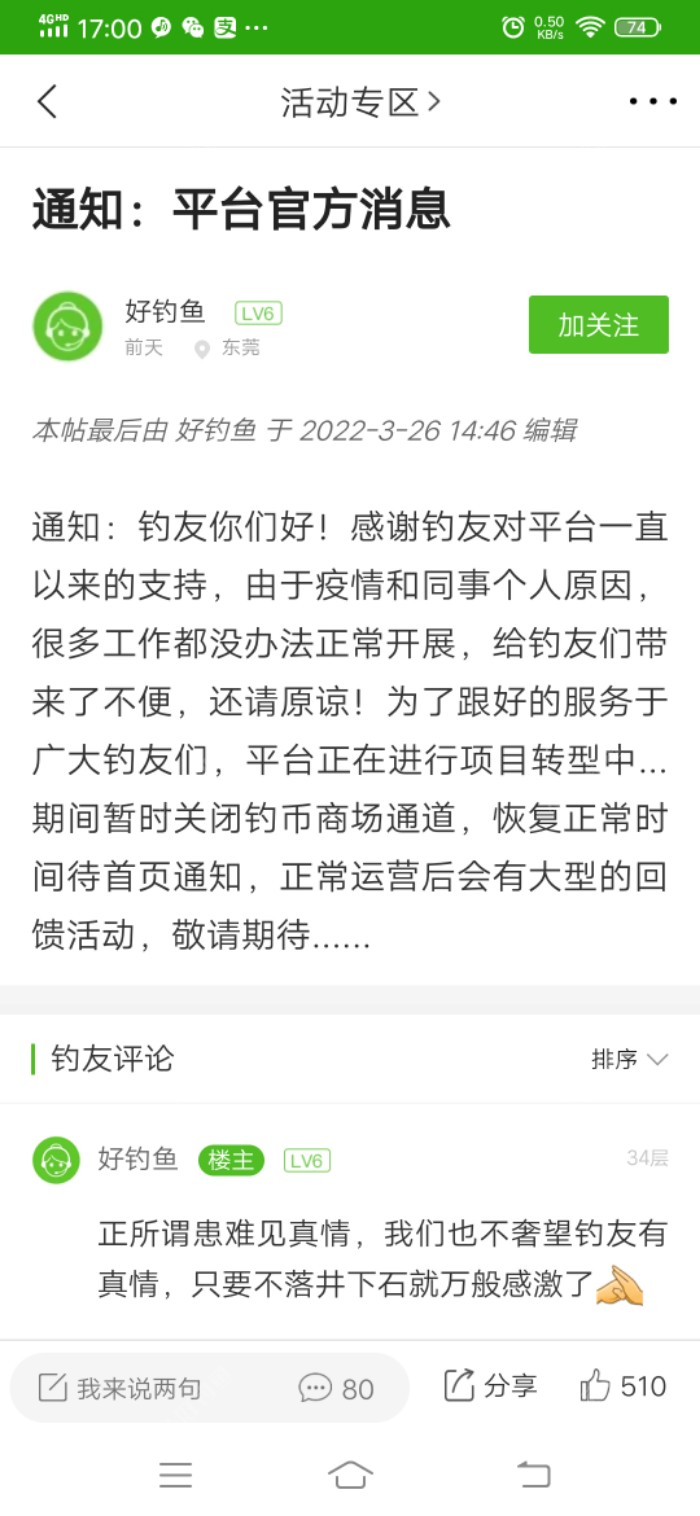Open the three-dot overflow menu

[x=652, y=102]
